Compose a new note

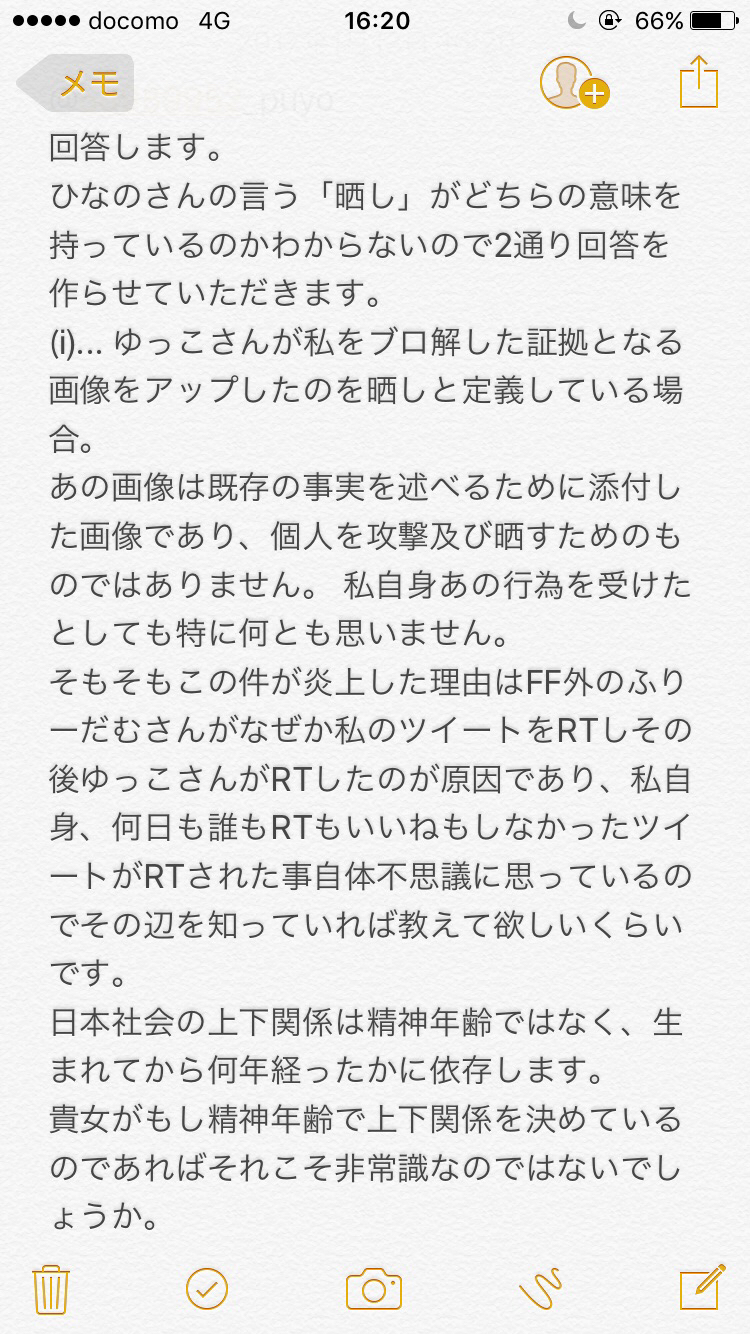(x=702, y=1287)
